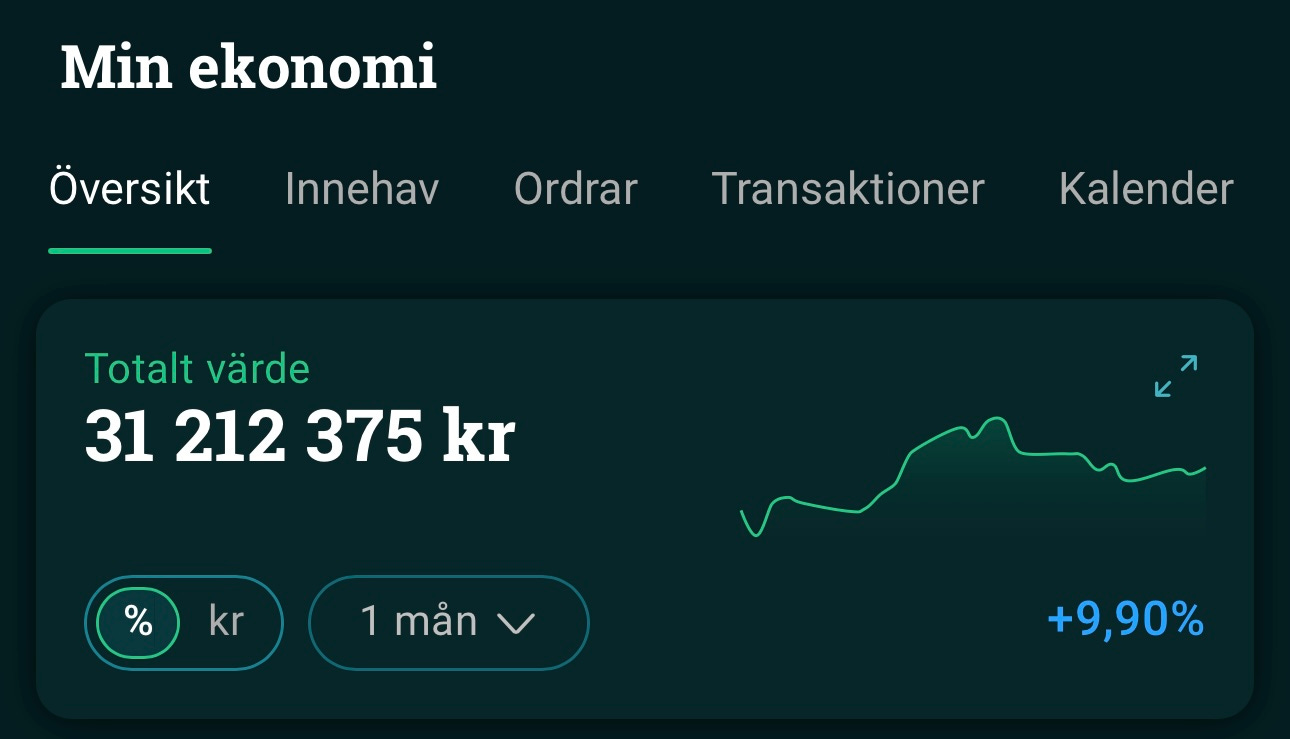This screenshot has height=739, width=1290.
Task: Tap the Översikt tab
Action: [x=130, y=189]
